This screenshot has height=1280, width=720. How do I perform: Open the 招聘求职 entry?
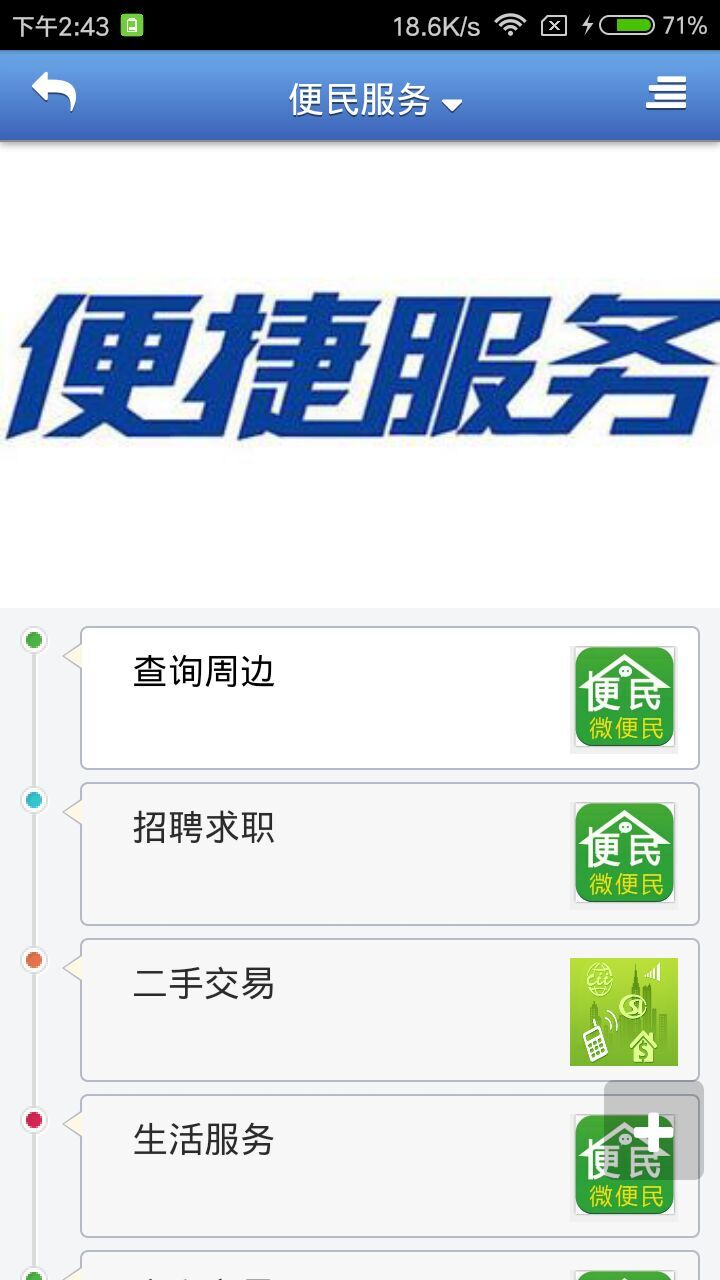[389, 854]
